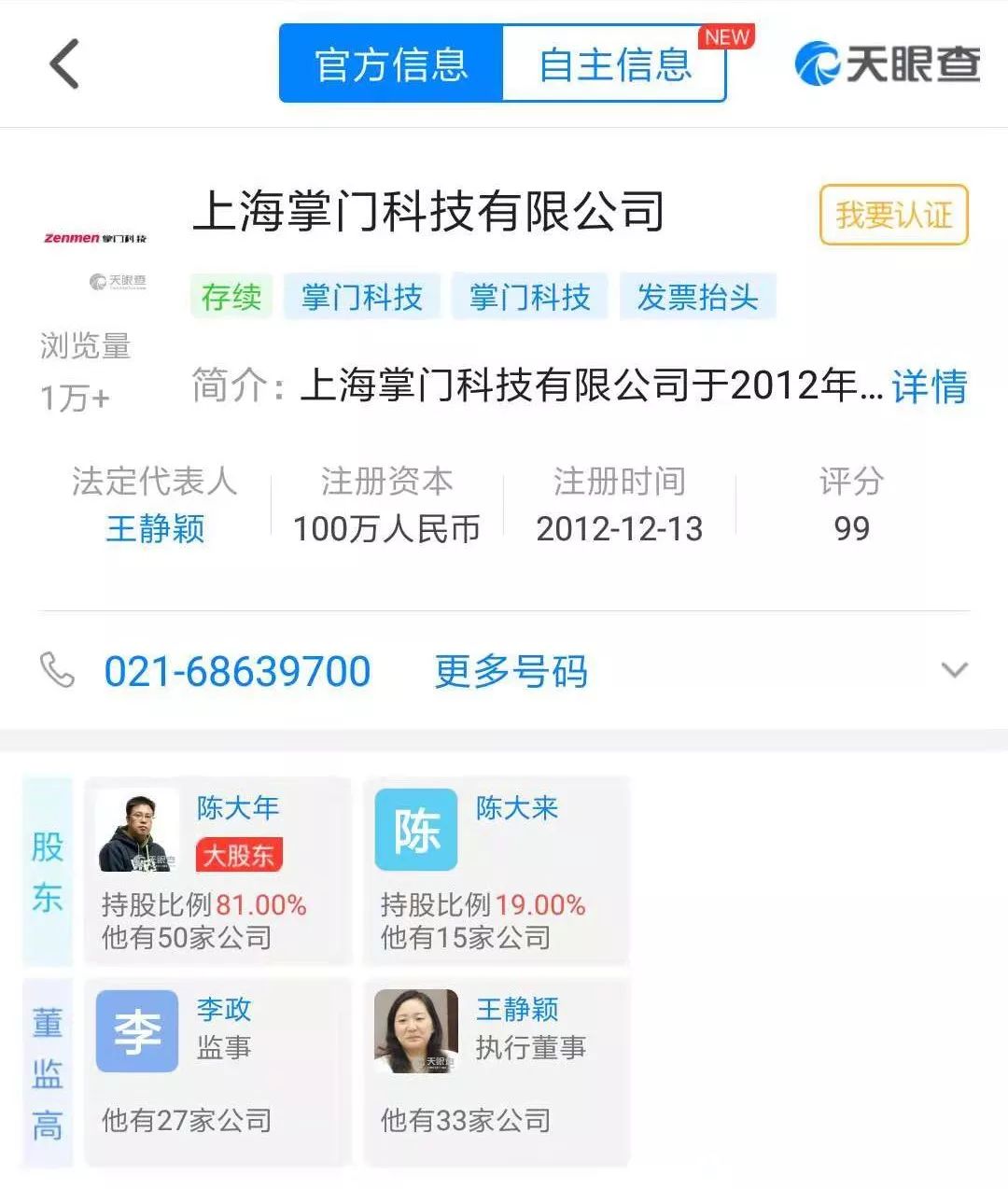Open supervisor card 李政

[x=217, y=1070]
